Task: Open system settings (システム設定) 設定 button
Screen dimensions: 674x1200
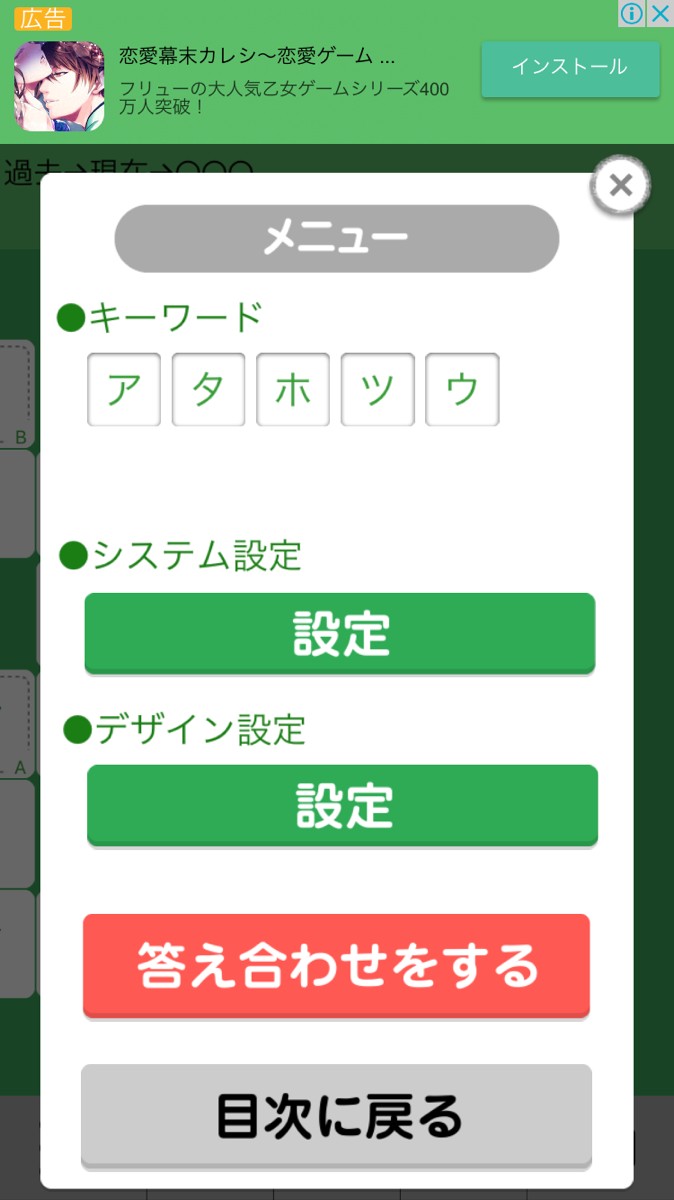Action: click(x=340, y=632)
